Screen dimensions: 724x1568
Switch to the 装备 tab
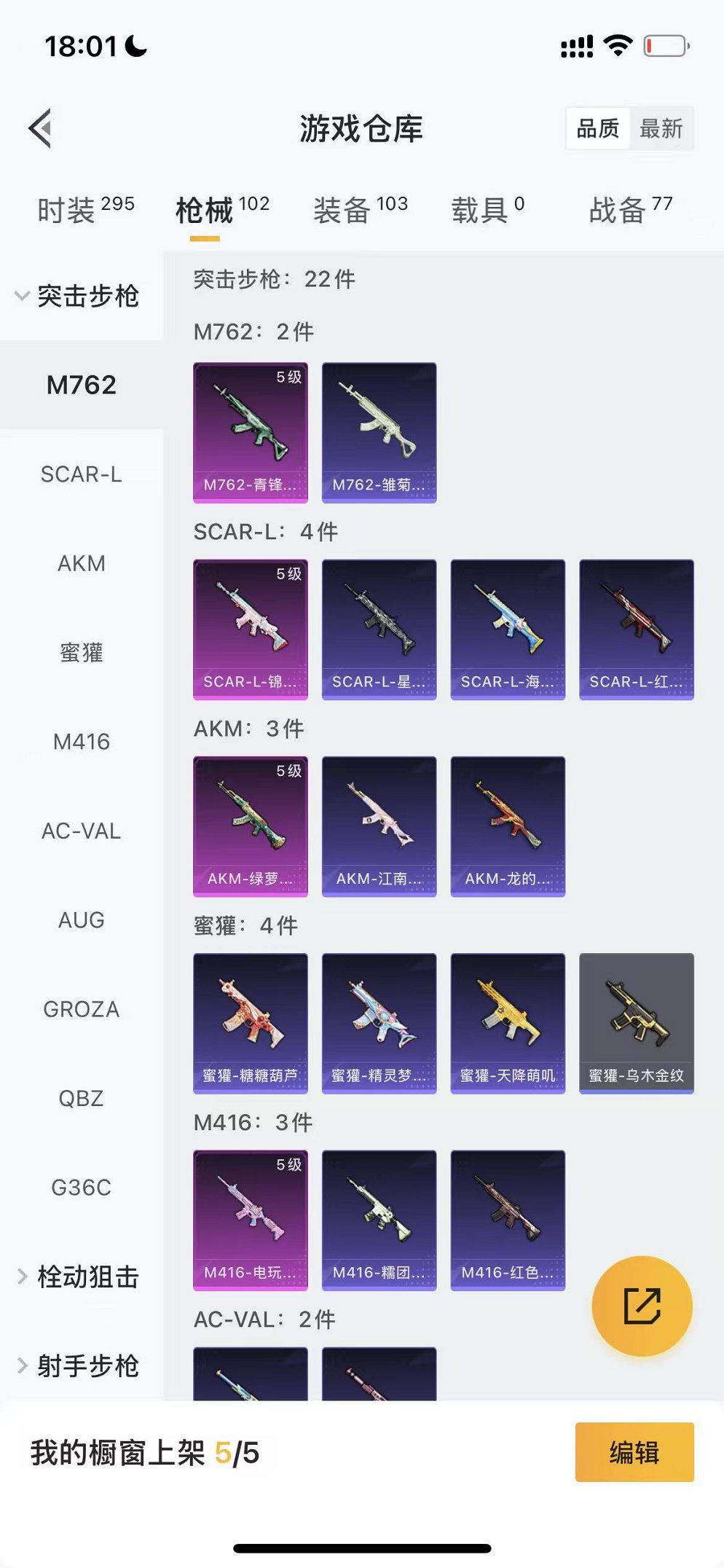[360, 210]
